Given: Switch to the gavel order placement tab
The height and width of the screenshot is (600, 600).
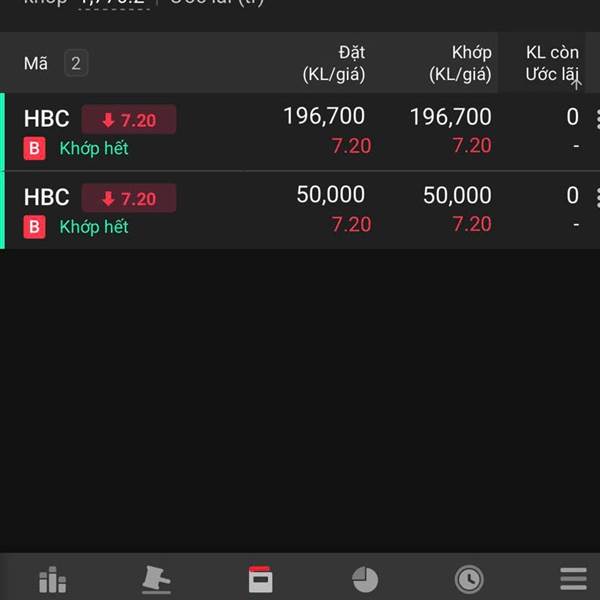Looking at the screenshot, I should (156, 579).
